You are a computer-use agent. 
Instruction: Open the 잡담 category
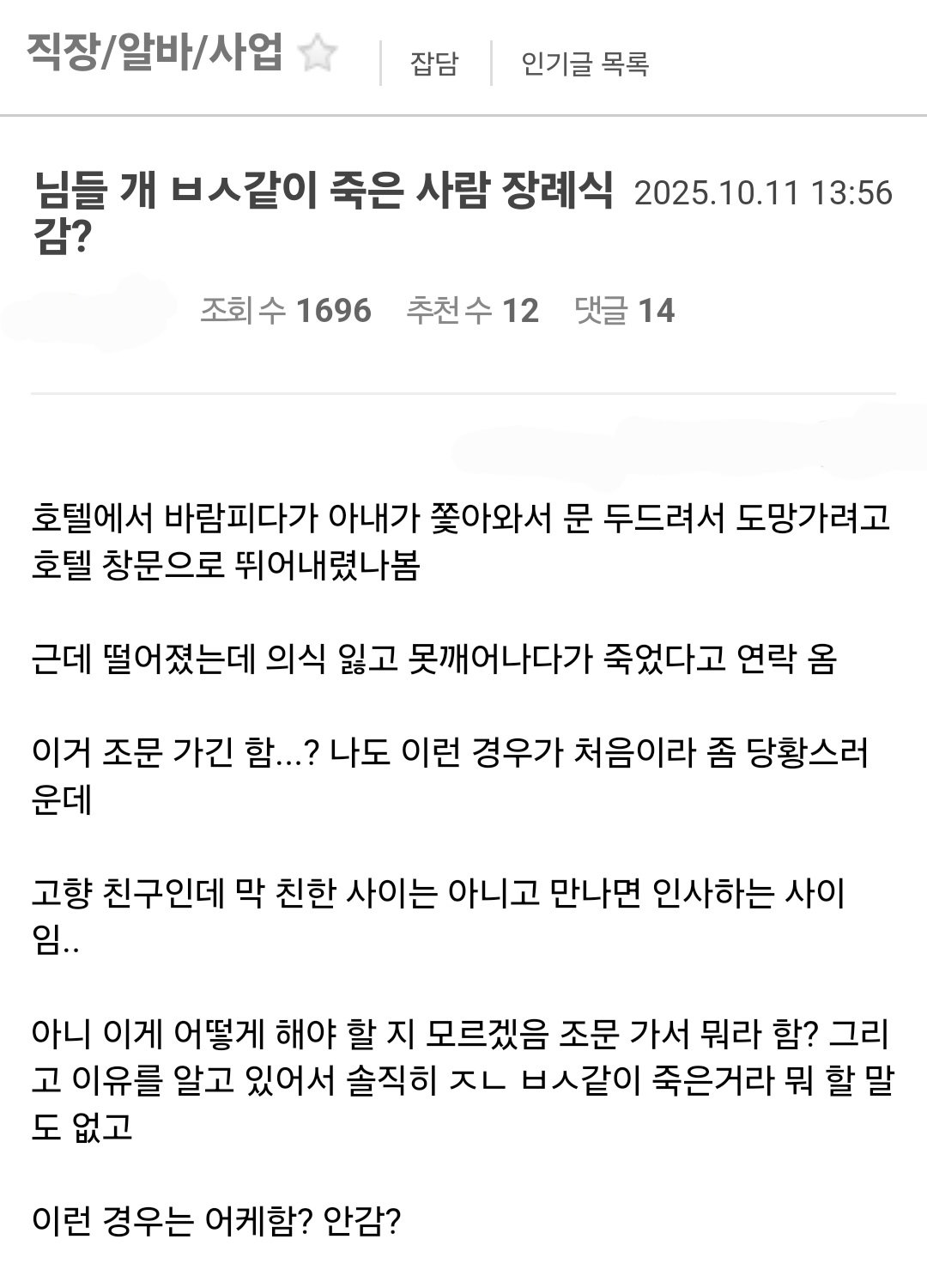click(x=434, y=64)
